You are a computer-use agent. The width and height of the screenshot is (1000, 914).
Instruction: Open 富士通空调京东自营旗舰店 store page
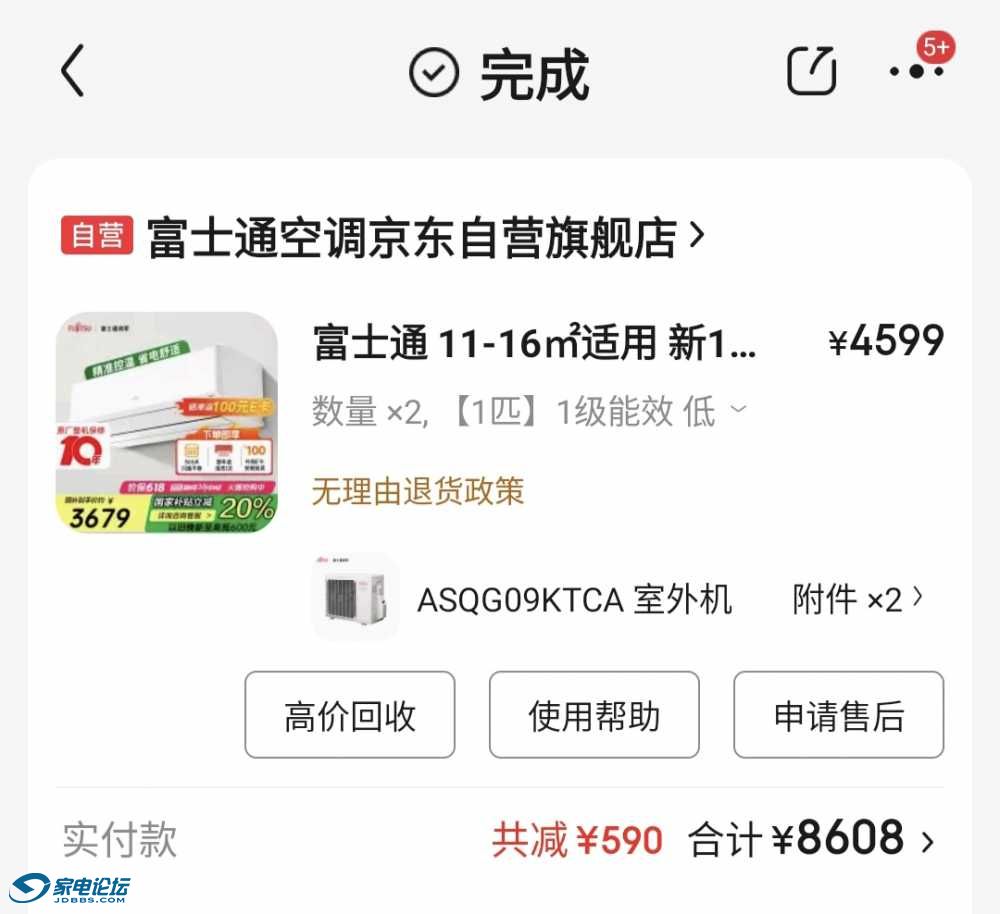point(425,238)
